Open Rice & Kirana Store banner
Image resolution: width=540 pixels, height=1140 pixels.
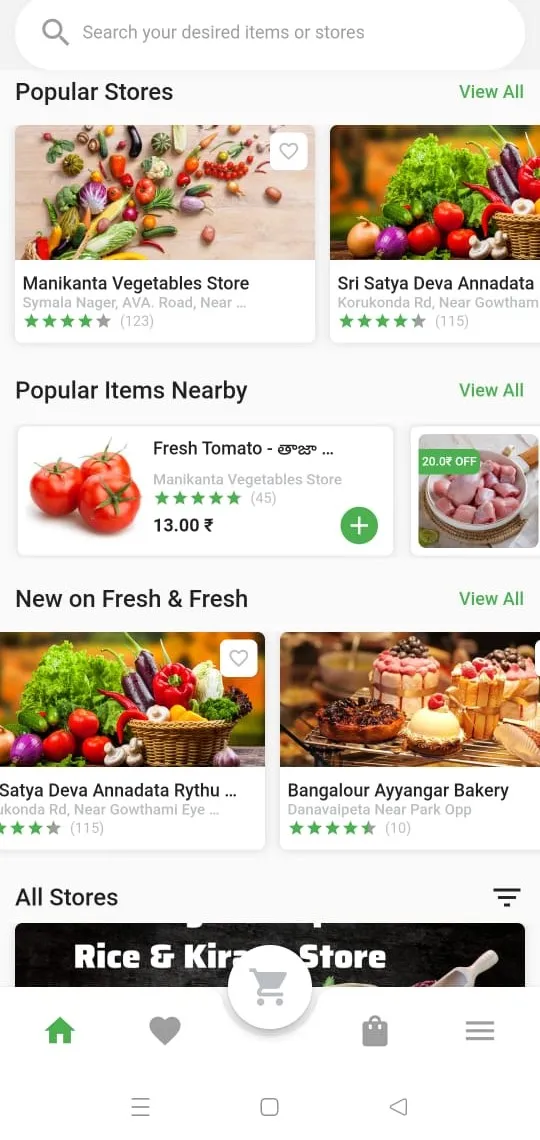[270, 955]
